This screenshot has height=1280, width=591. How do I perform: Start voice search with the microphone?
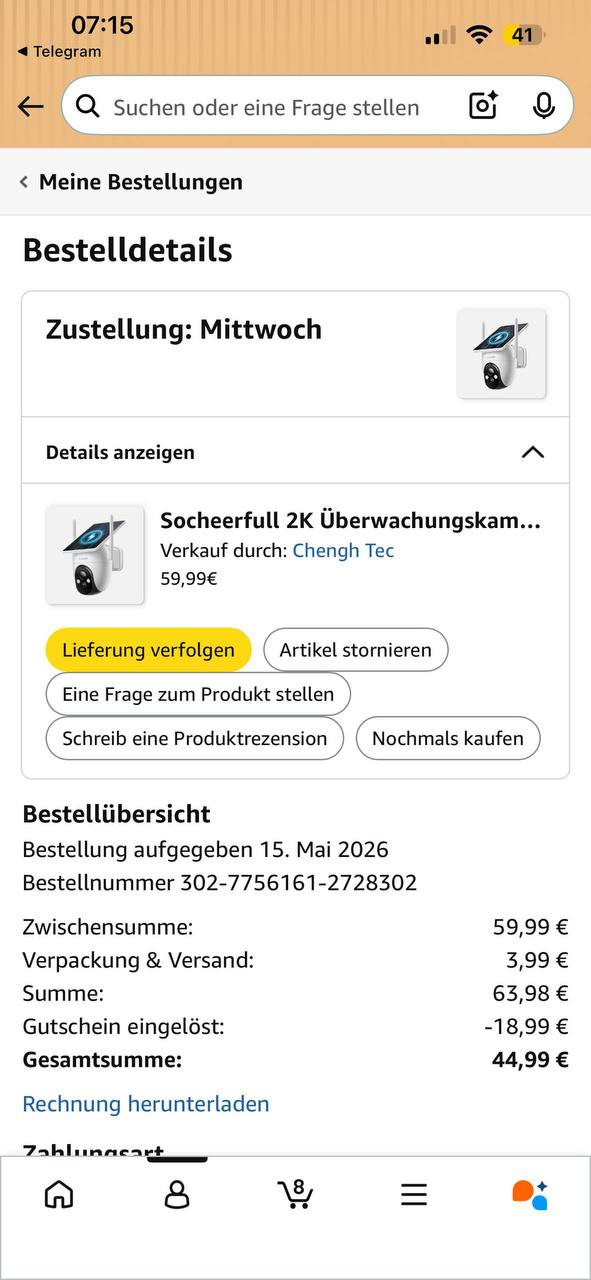click(544, 106)
